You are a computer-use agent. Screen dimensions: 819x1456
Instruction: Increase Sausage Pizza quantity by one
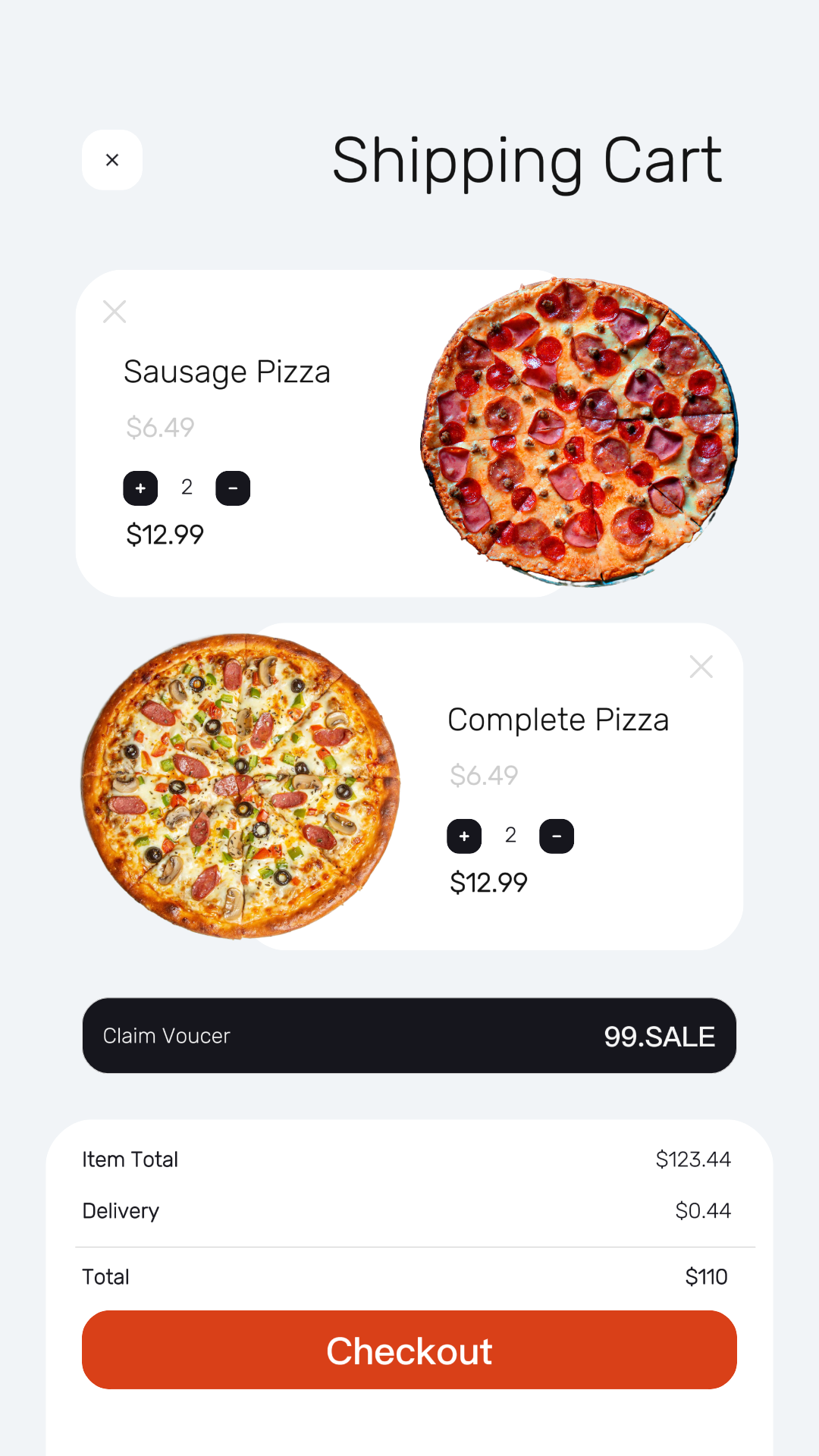(140, 488)
